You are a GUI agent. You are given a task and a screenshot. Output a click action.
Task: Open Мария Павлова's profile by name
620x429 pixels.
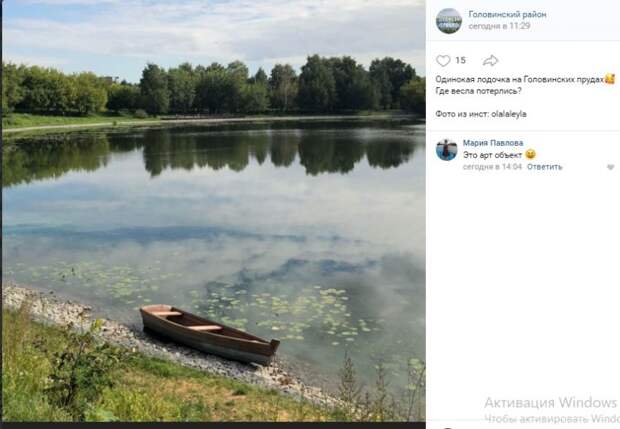click(492, 143)
